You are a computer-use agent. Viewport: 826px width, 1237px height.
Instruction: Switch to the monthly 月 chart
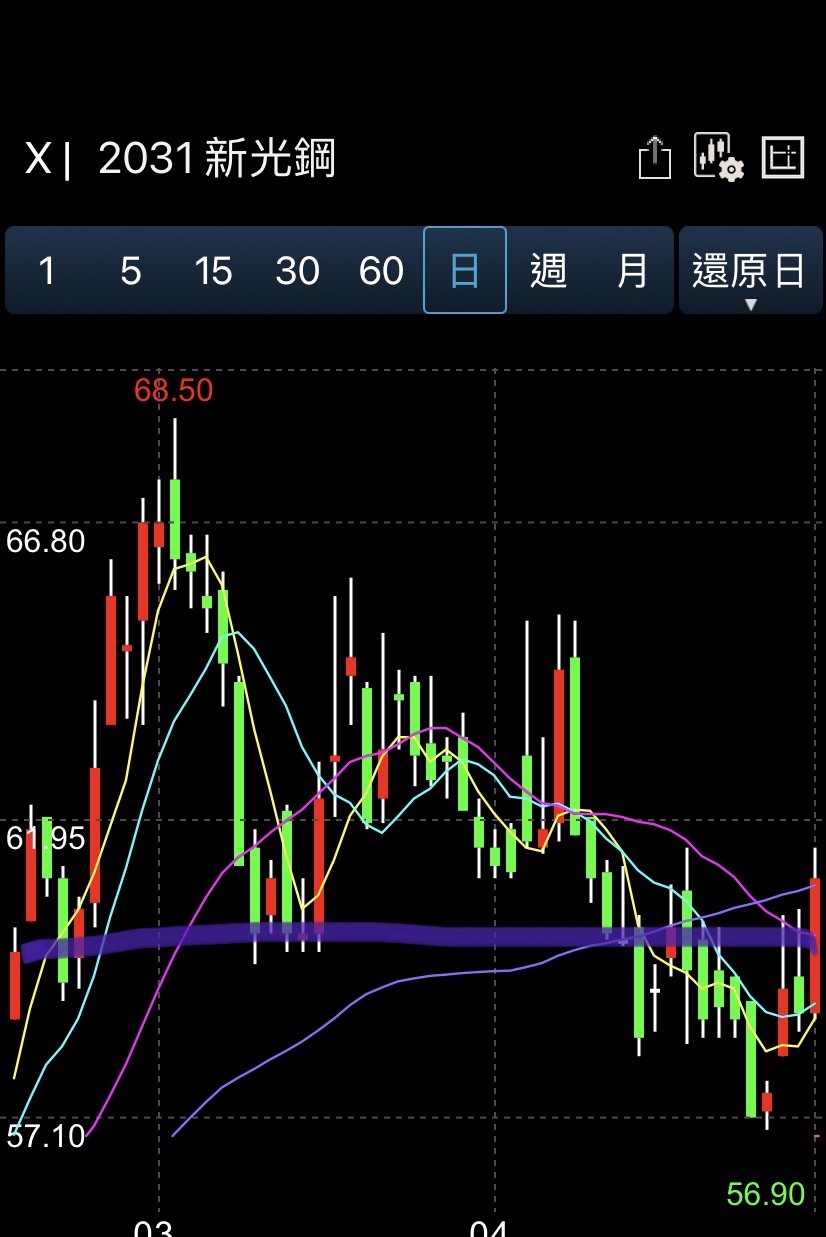(x=632, y=271)
